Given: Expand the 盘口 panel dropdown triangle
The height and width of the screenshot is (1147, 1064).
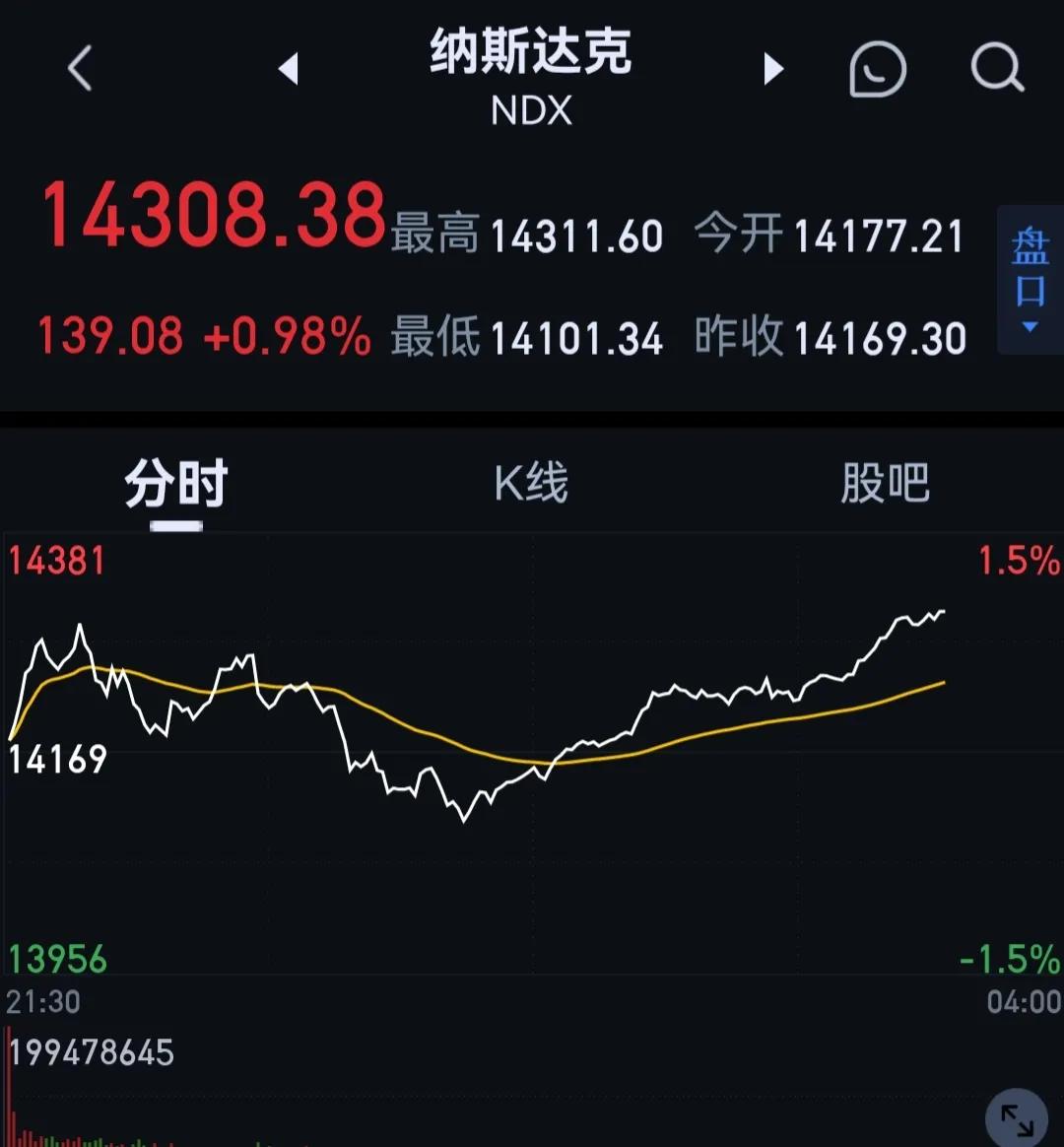Looking at the screenshot, I should pyautogui.click(x=1031, y=325).
